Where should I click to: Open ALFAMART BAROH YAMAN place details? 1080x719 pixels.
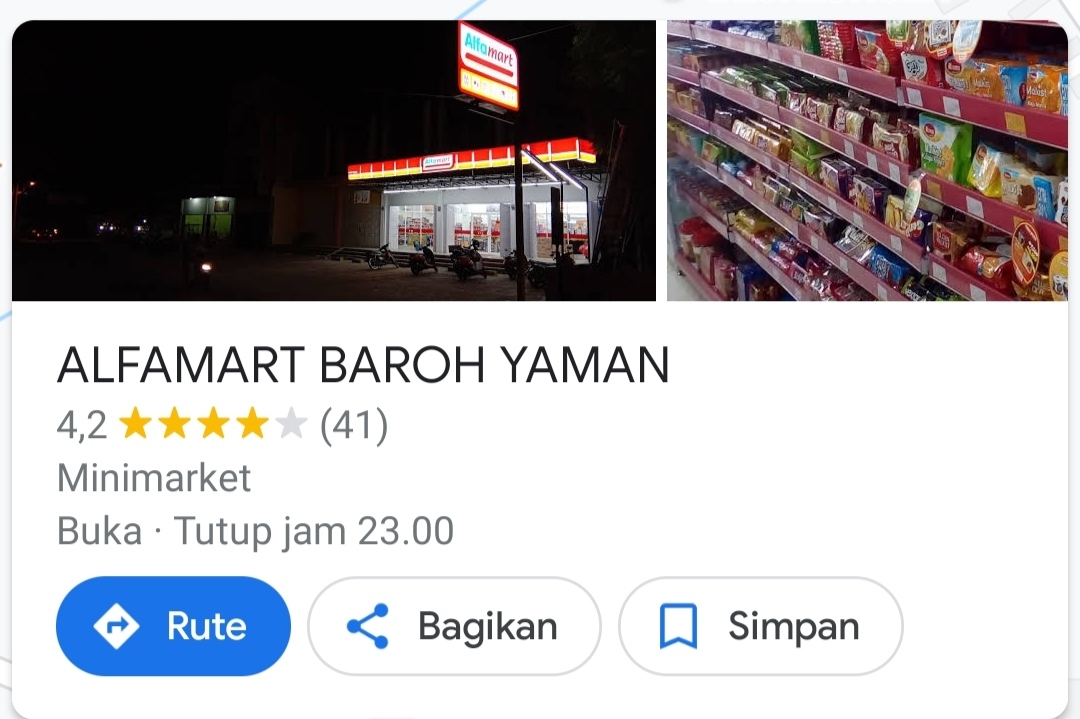click(363, 365)
